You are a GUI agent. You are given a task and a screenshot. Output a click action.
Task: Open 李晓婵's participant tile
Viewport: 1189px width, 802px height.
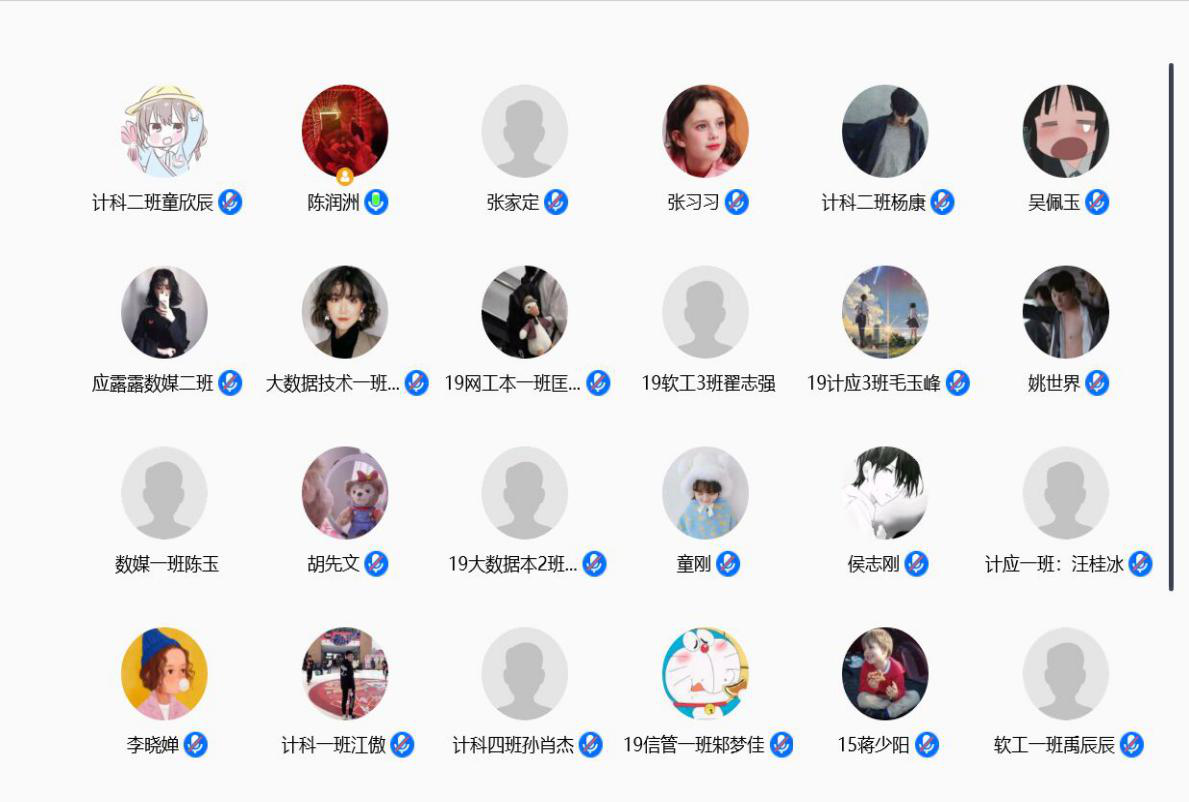click(165, 674)
